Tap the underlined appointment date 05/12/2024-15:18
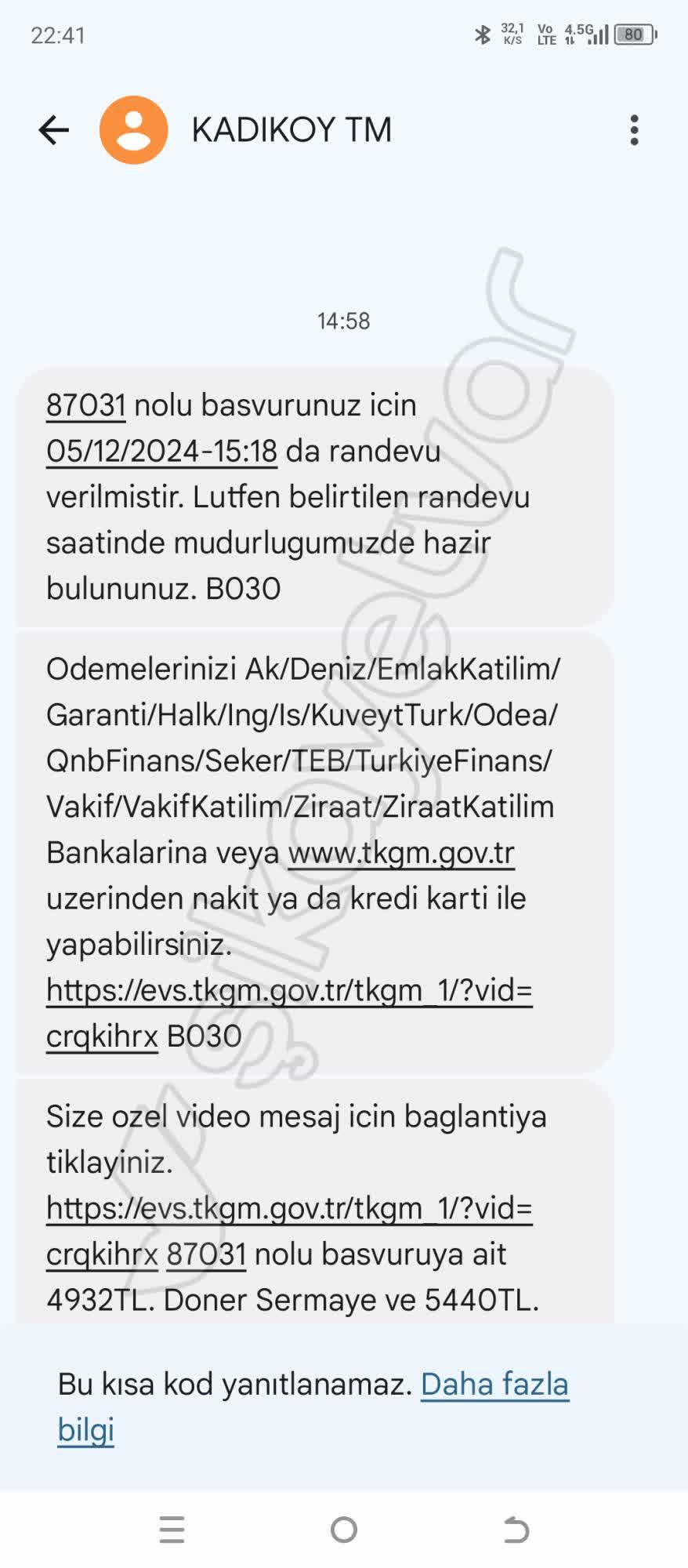Viewport: 688px width, 1568px height. pos(160,452)
